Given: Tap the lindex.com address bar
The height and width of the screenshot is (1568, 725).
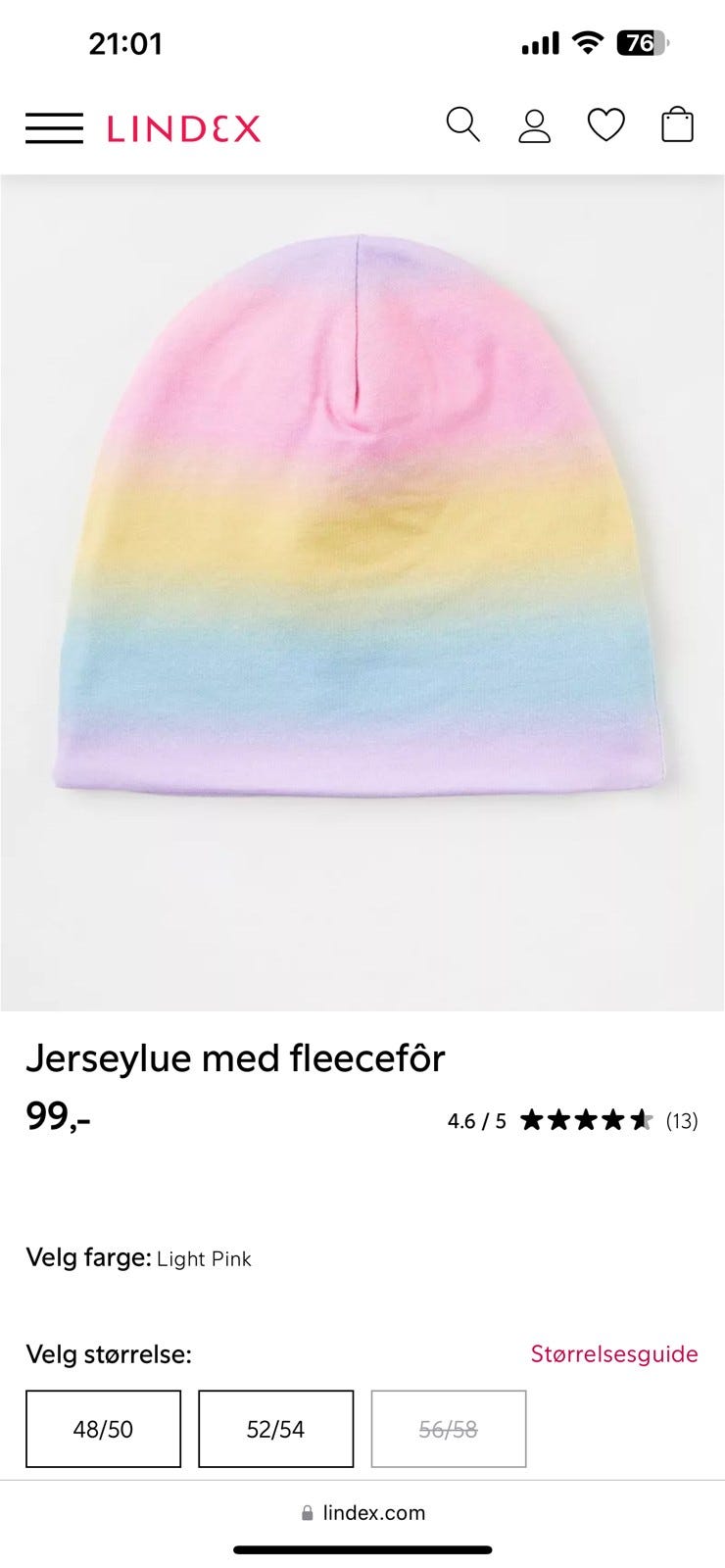Looking at the screenshot, I should pyautogui.click(x=362, y=1512).
